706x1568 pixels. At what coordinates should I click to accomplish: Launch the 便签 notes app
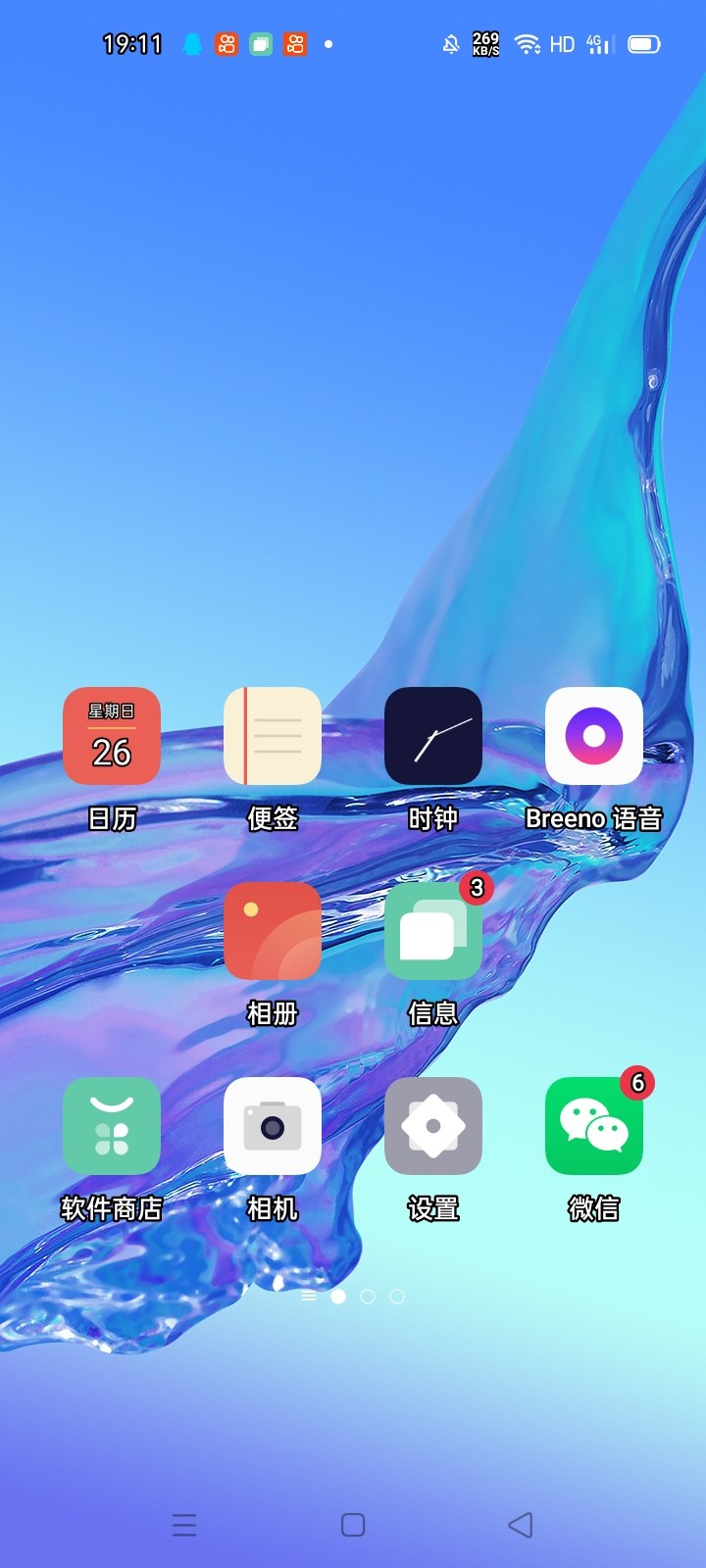pyautogui.click(x=273, y=737)
